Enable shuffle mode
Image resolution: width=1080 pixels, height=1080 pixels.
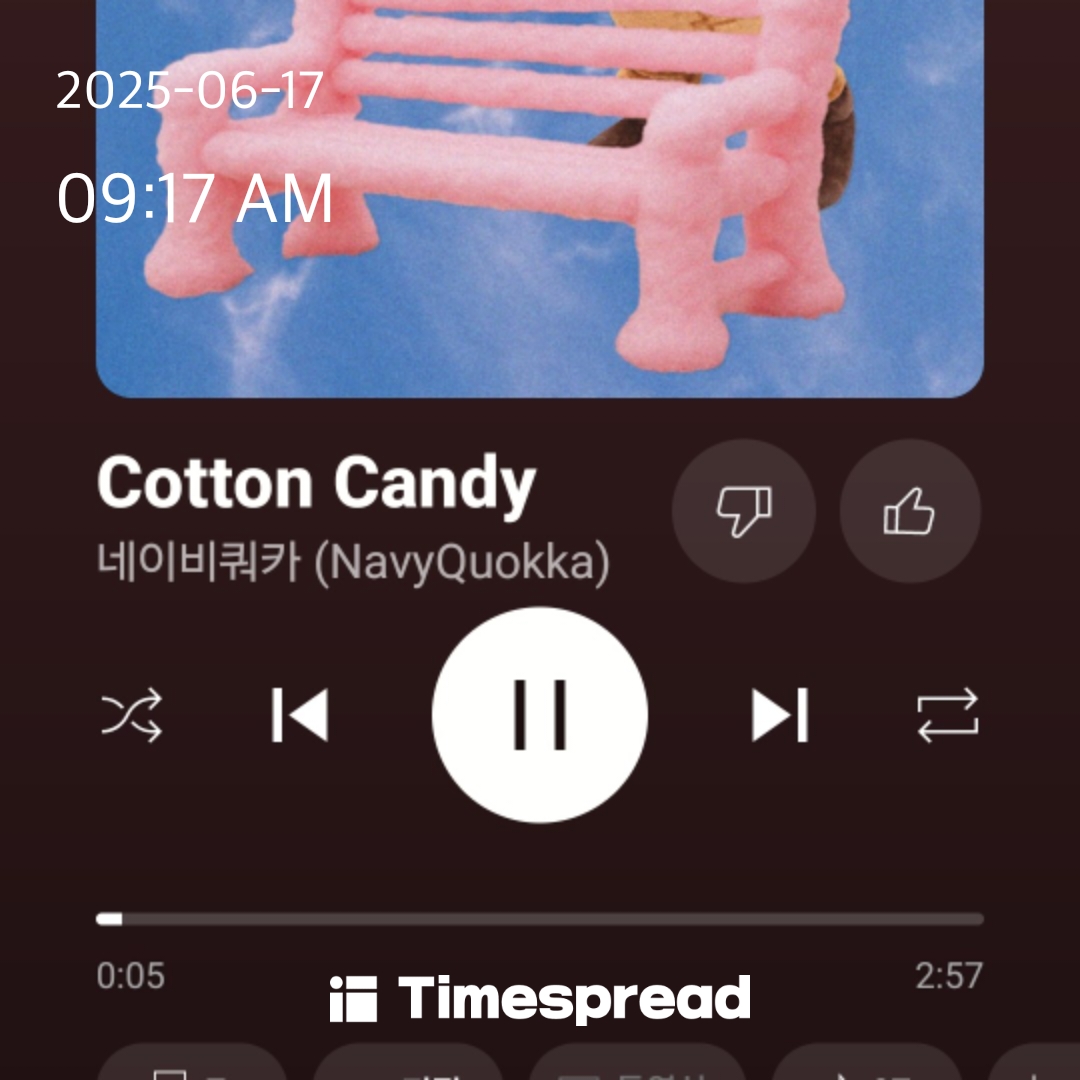coord(131,715)
